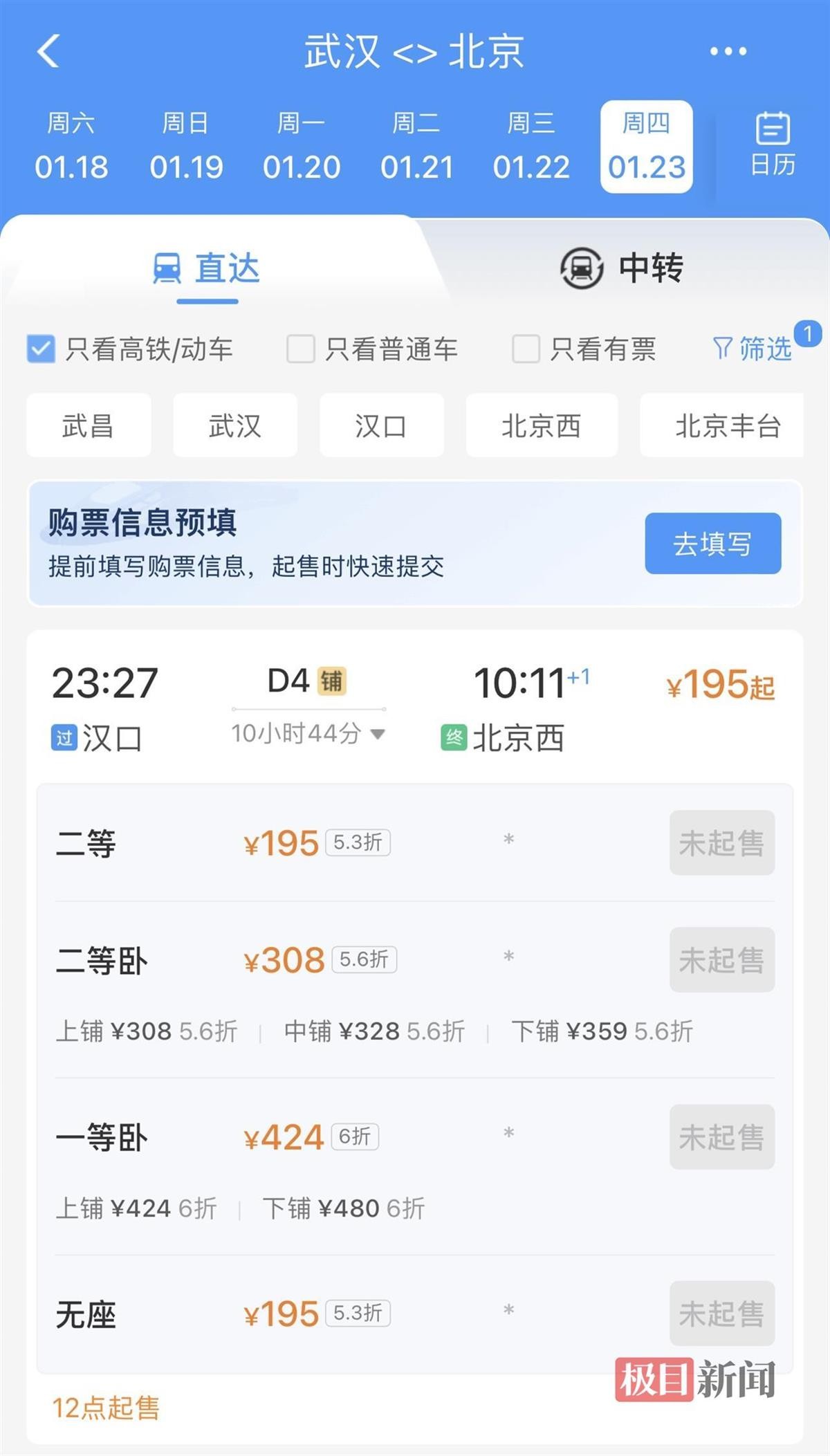
Task: Open the 日历 calendar picker
Action: tap(773, 144)
